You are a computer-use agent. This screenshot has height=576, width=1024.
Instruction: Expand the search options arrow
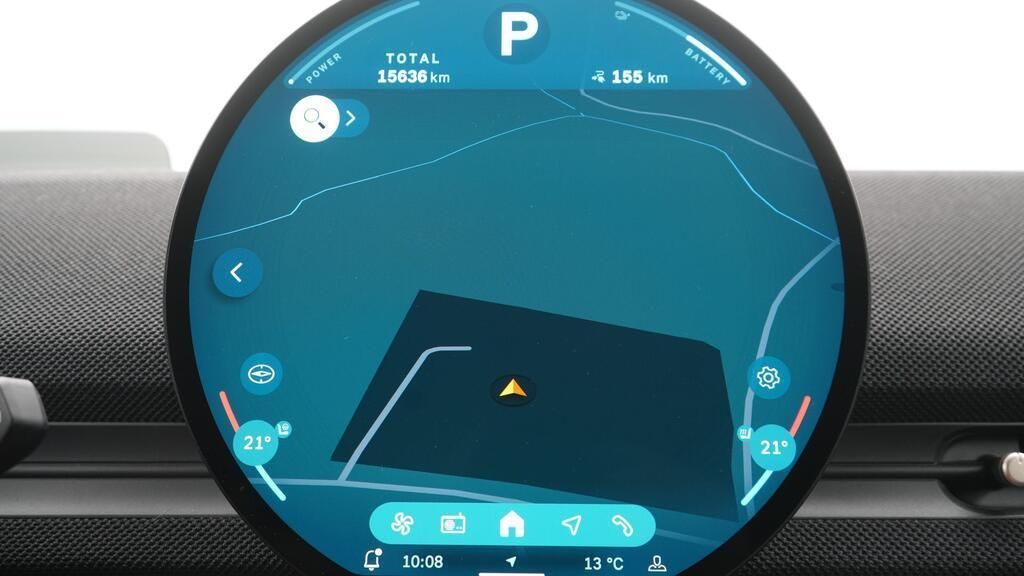pyautogui.click(x=351, y=118)
